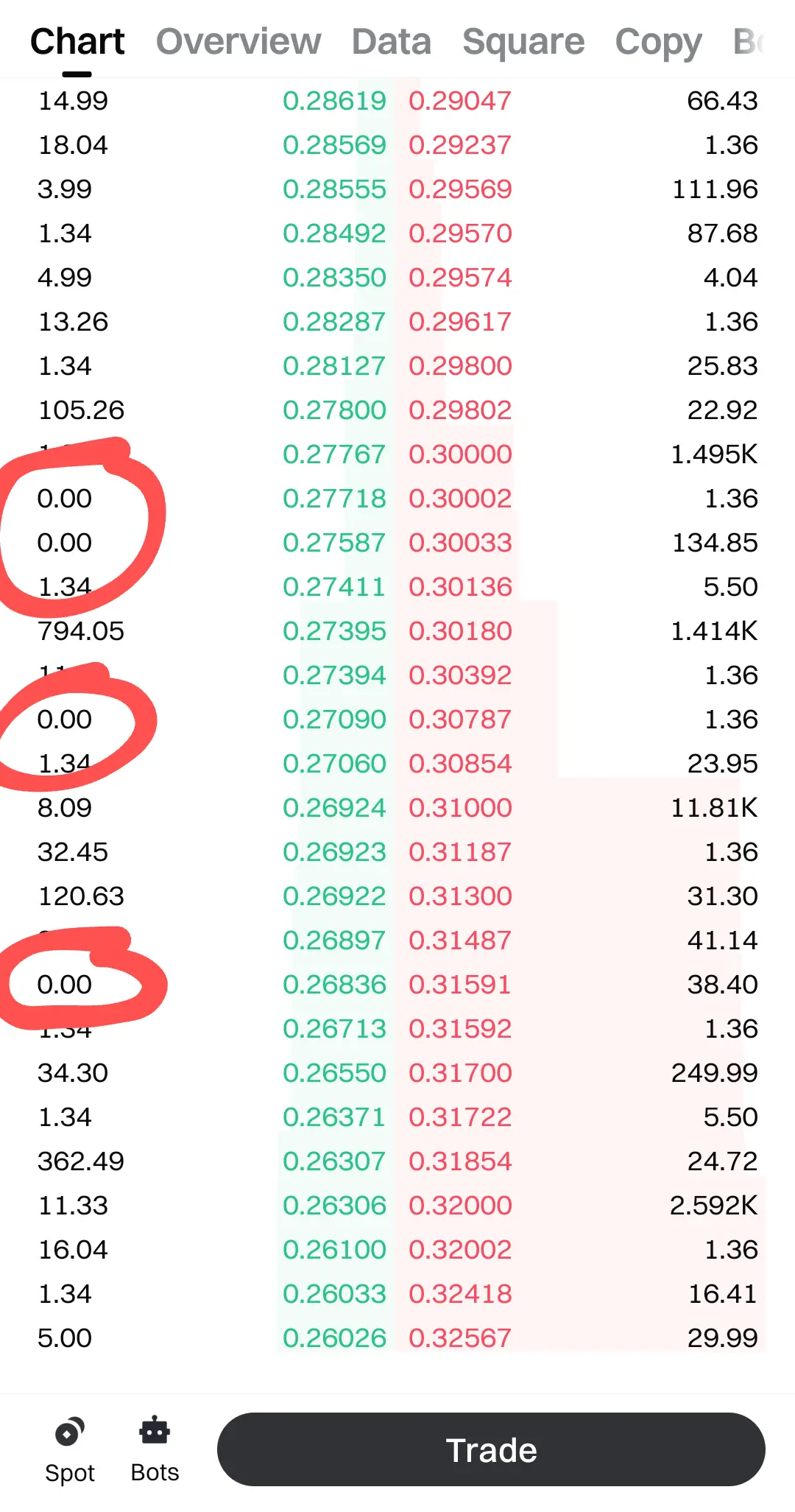Go to the Copy tab
Viewport: 795px width, 1512px height.
click(658, 41)
